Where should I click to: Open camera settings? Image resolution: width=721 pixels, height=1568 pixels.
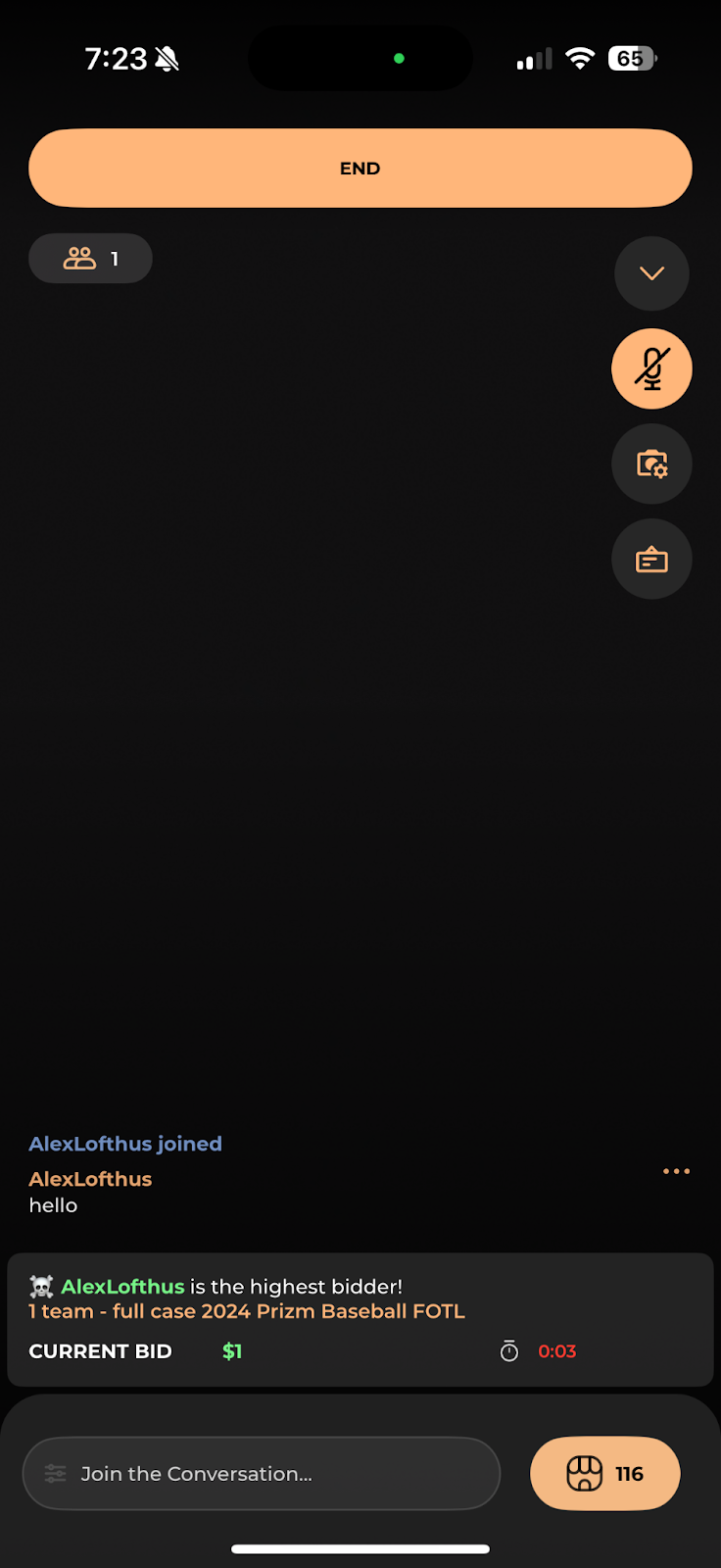pos(651,464)
